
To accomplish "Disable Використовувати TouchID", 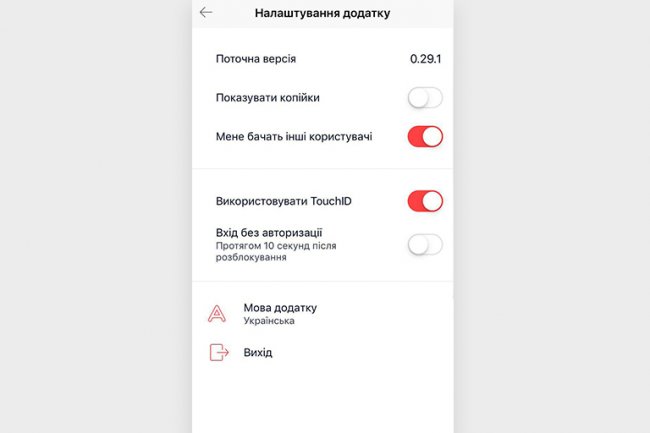I will [425, 201].
